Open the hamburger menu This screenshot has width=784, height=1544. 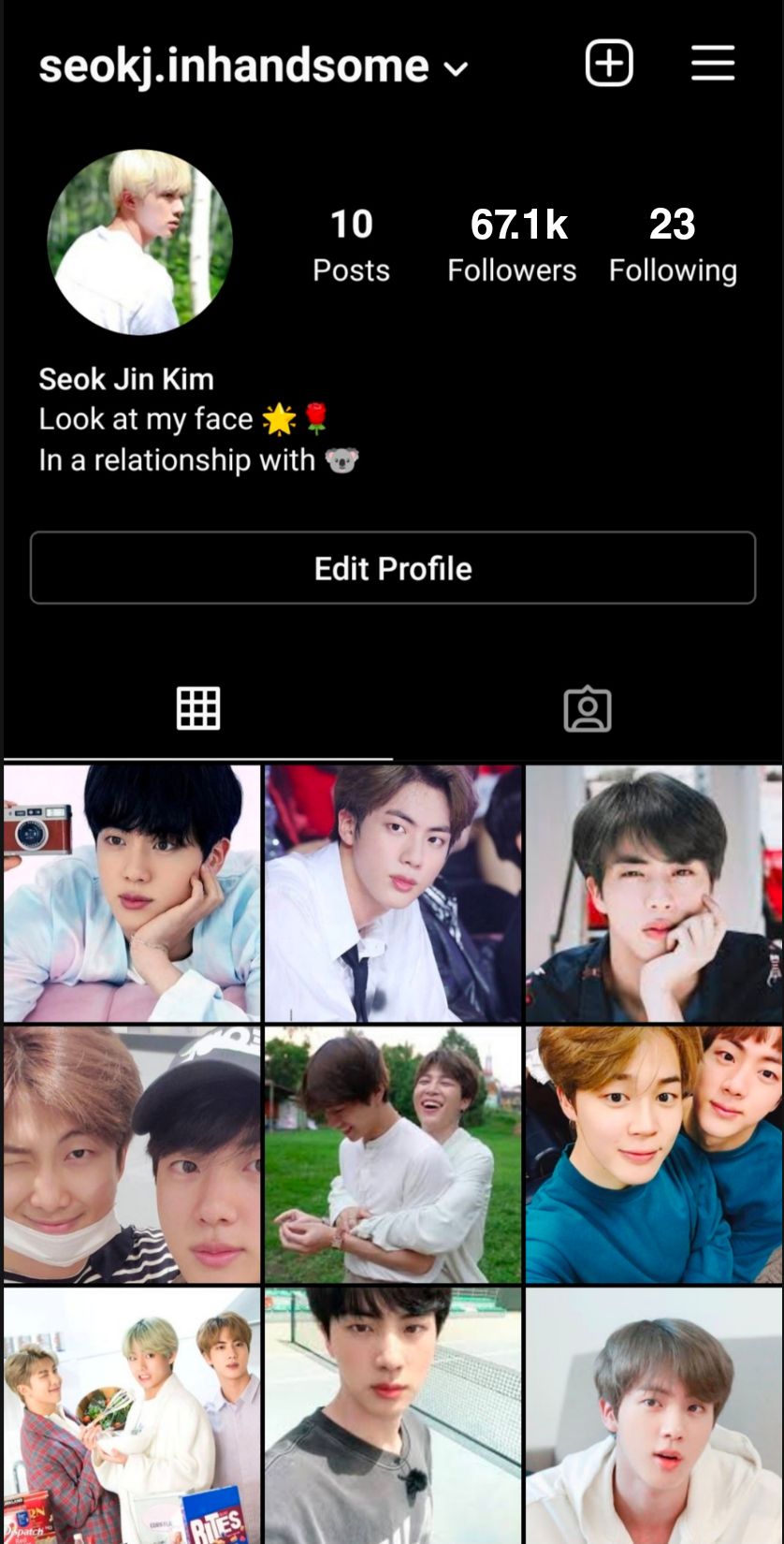coord(713,64)
